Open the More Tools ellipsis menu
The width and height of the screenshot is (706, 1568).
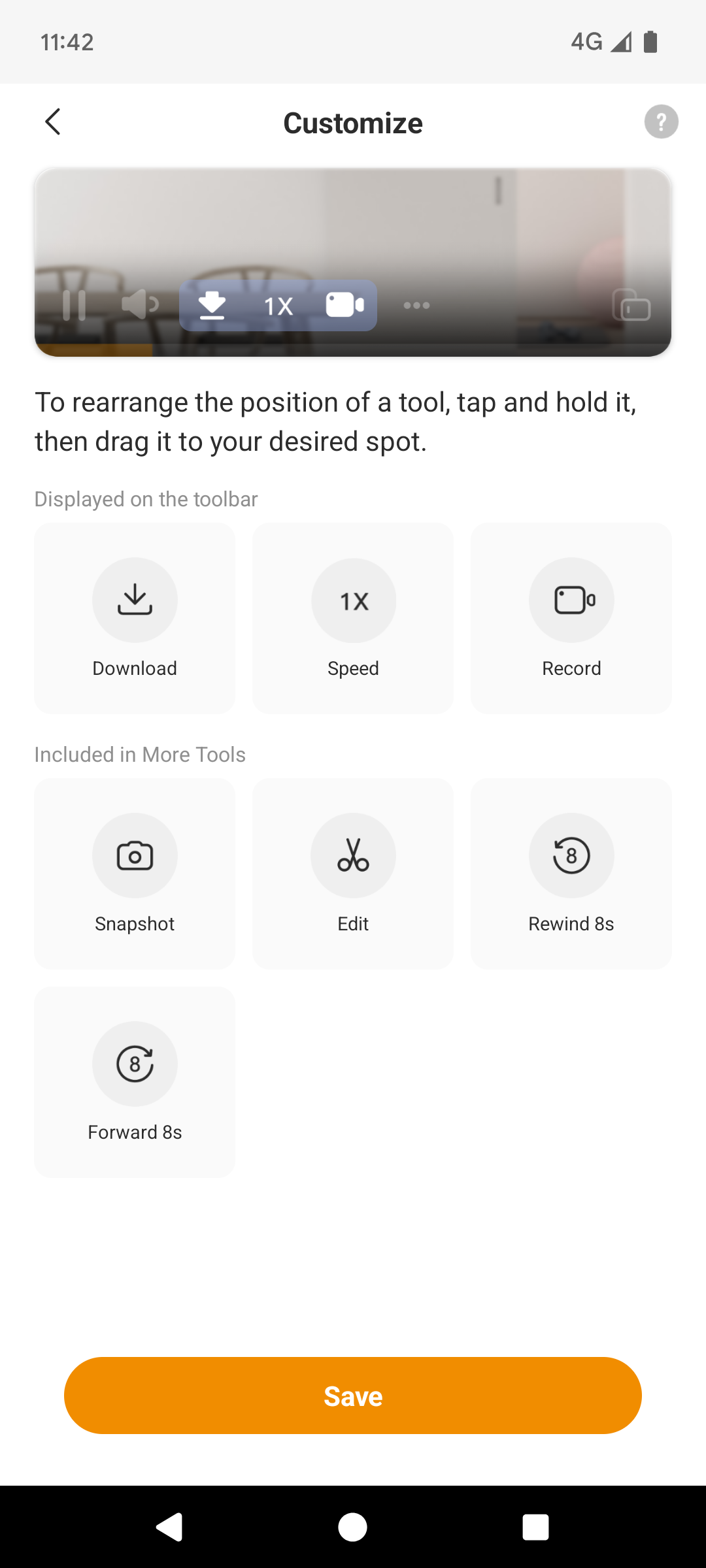416,306
